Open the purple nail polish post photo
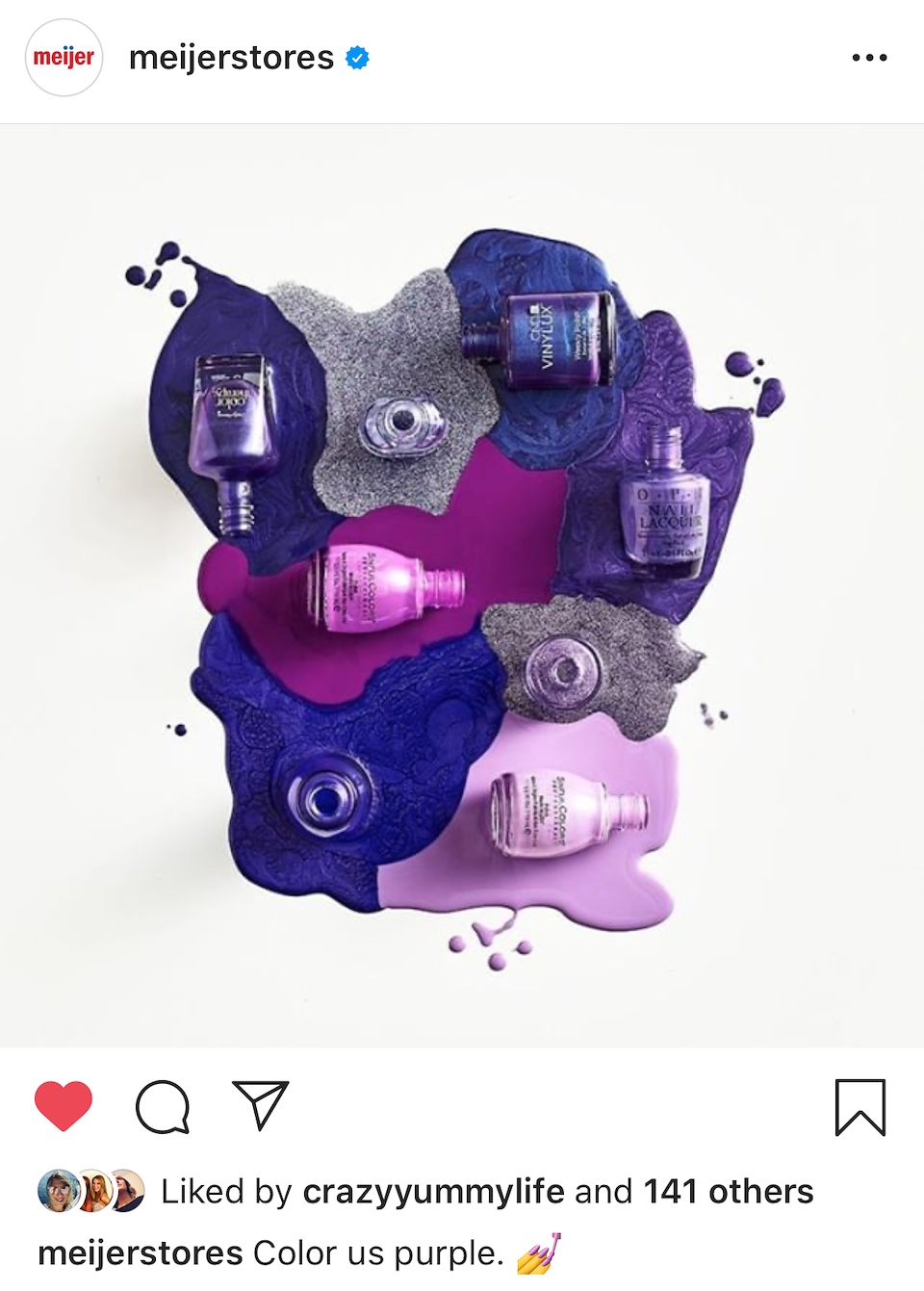 (x=462, y=585)
